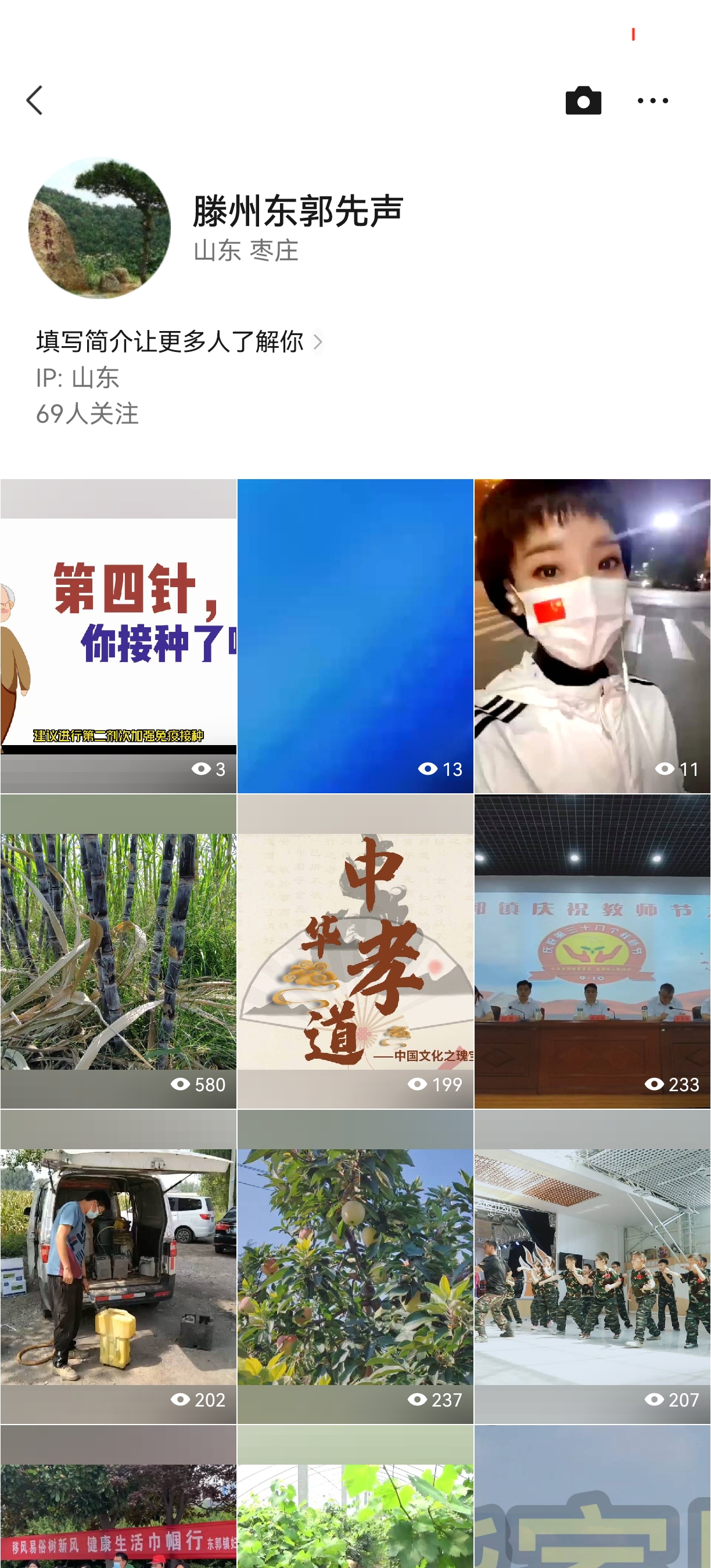This screenshot has height=1568, width=711.
Task: Open the camouflage dance video with 207 views
Action: click(x=592, y=1267)
